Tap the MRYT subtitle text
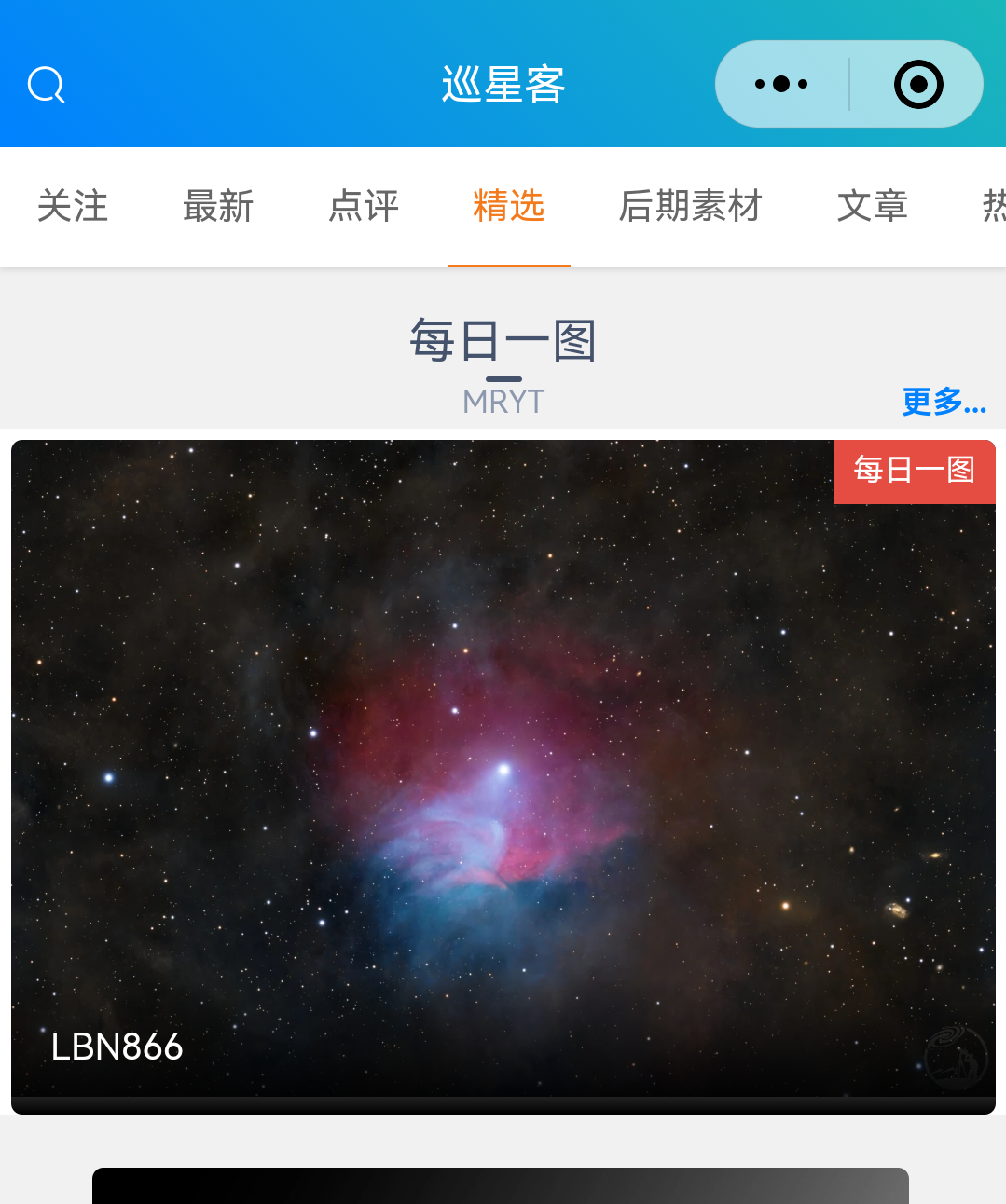1006x1204 pixels. pyautogui.click(x=503, y=401)
